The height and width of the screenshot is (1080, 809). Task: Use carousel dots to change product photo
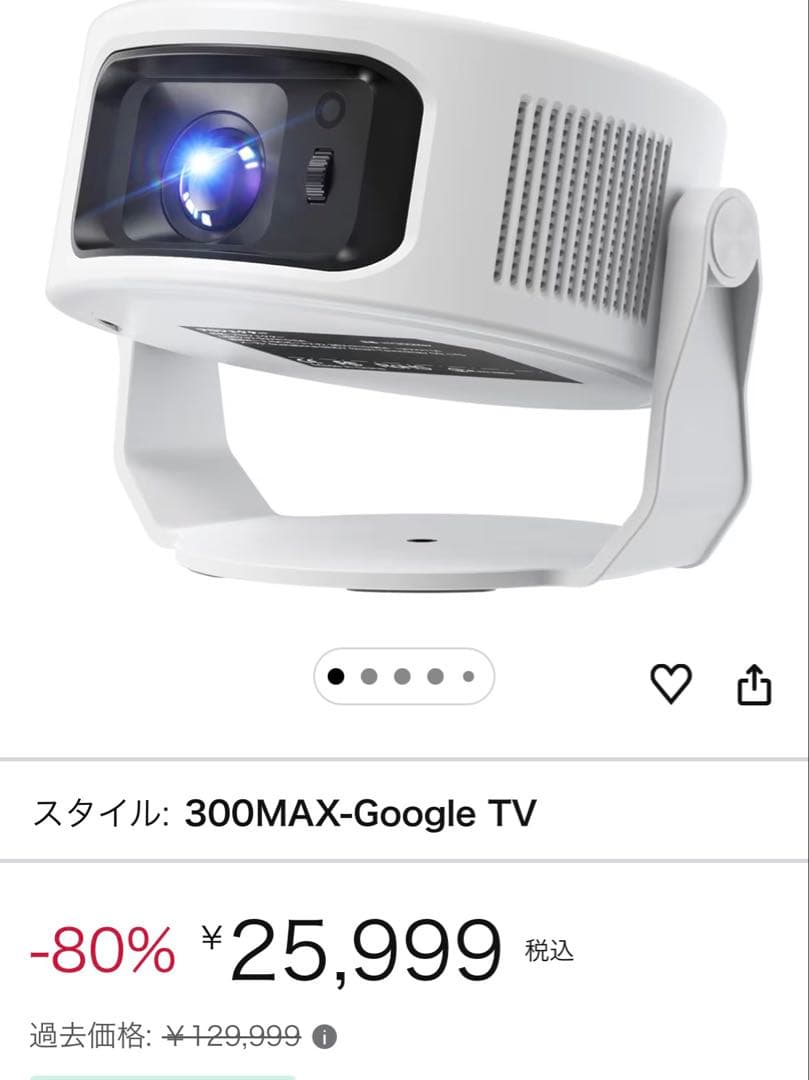399,676
